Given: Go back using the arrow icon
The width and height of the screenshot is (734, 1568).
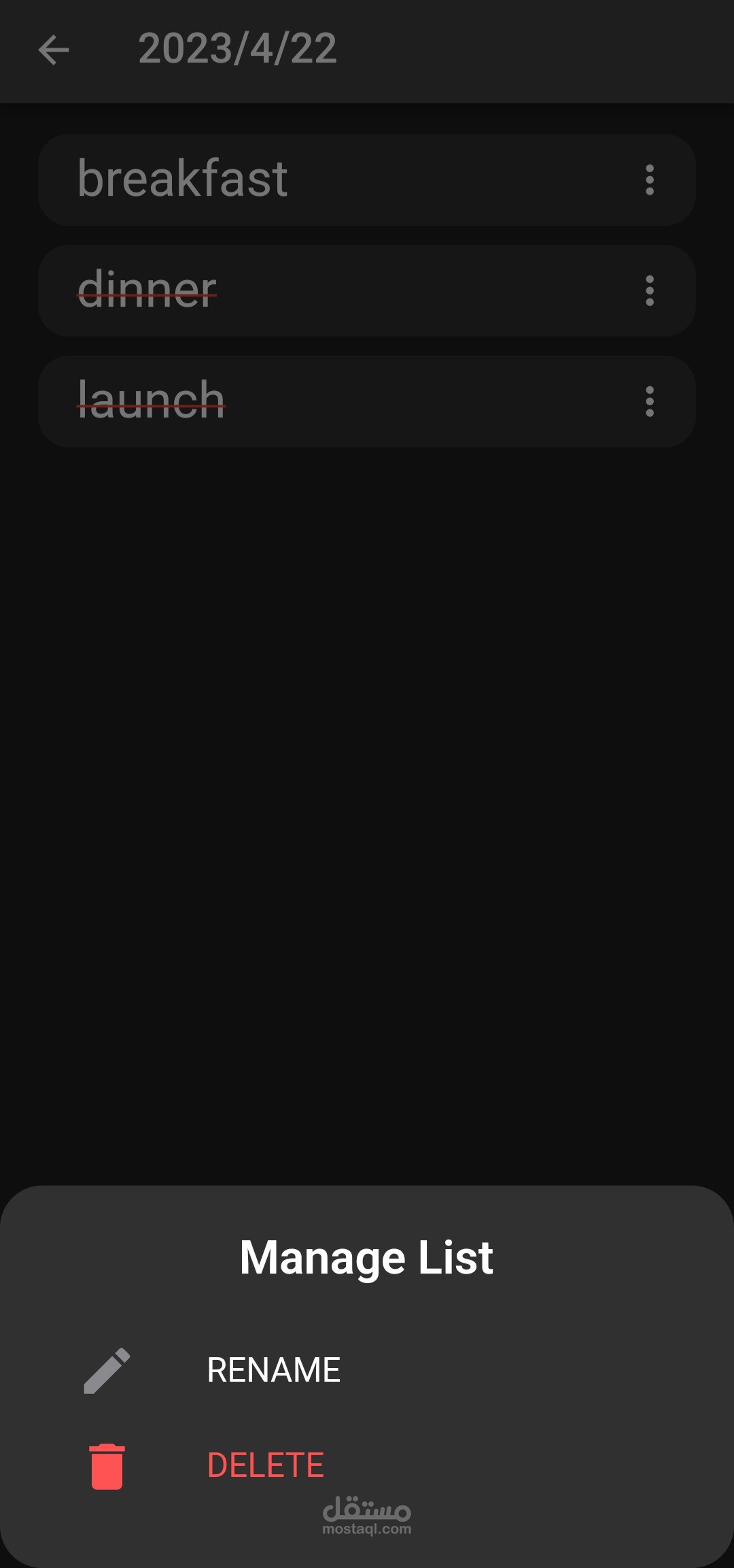Looking at the screenshot, I should 54,50.
